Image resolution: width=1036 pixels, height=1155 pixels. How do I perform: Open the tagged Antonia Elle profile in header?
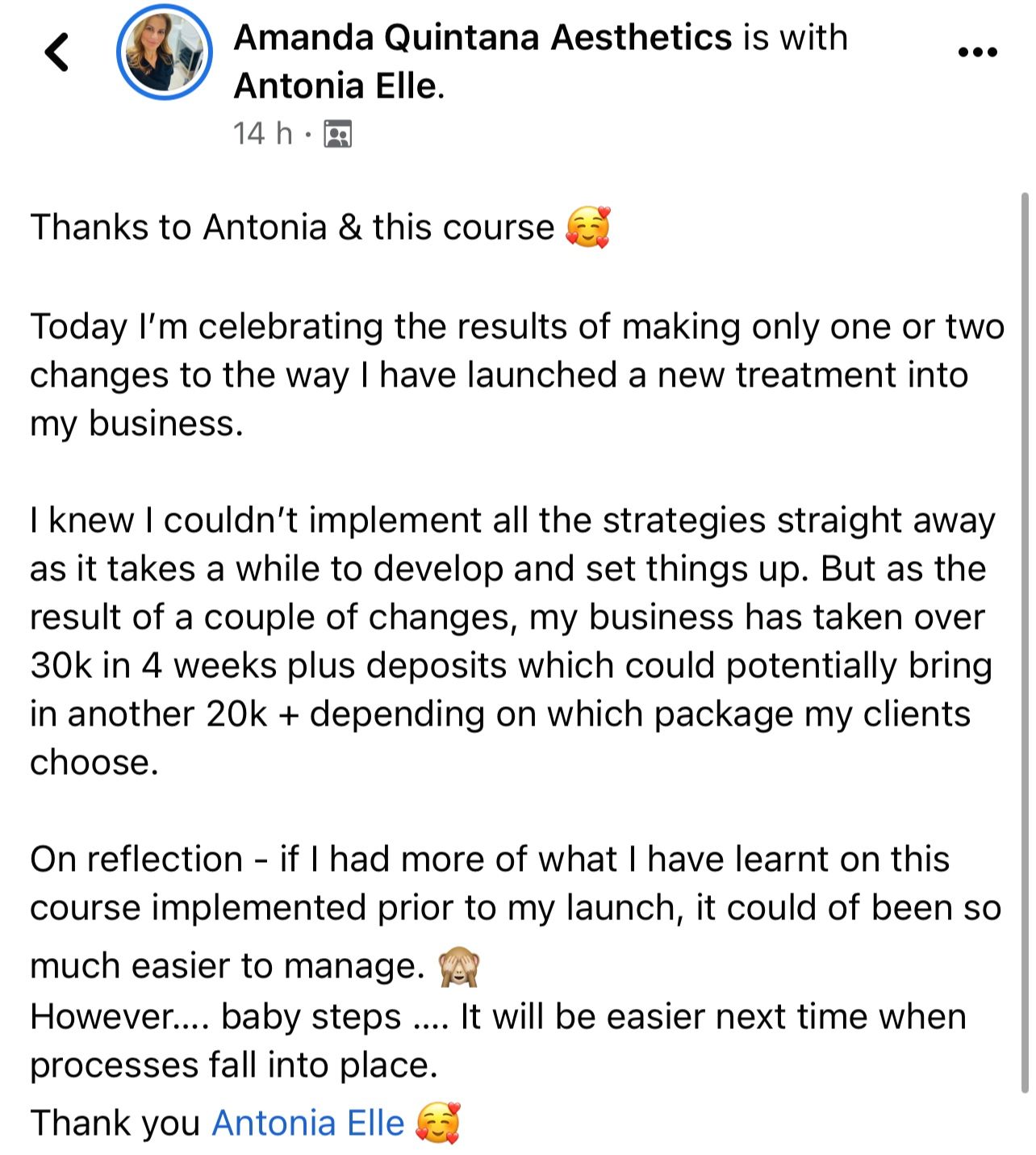pos(336,86)
